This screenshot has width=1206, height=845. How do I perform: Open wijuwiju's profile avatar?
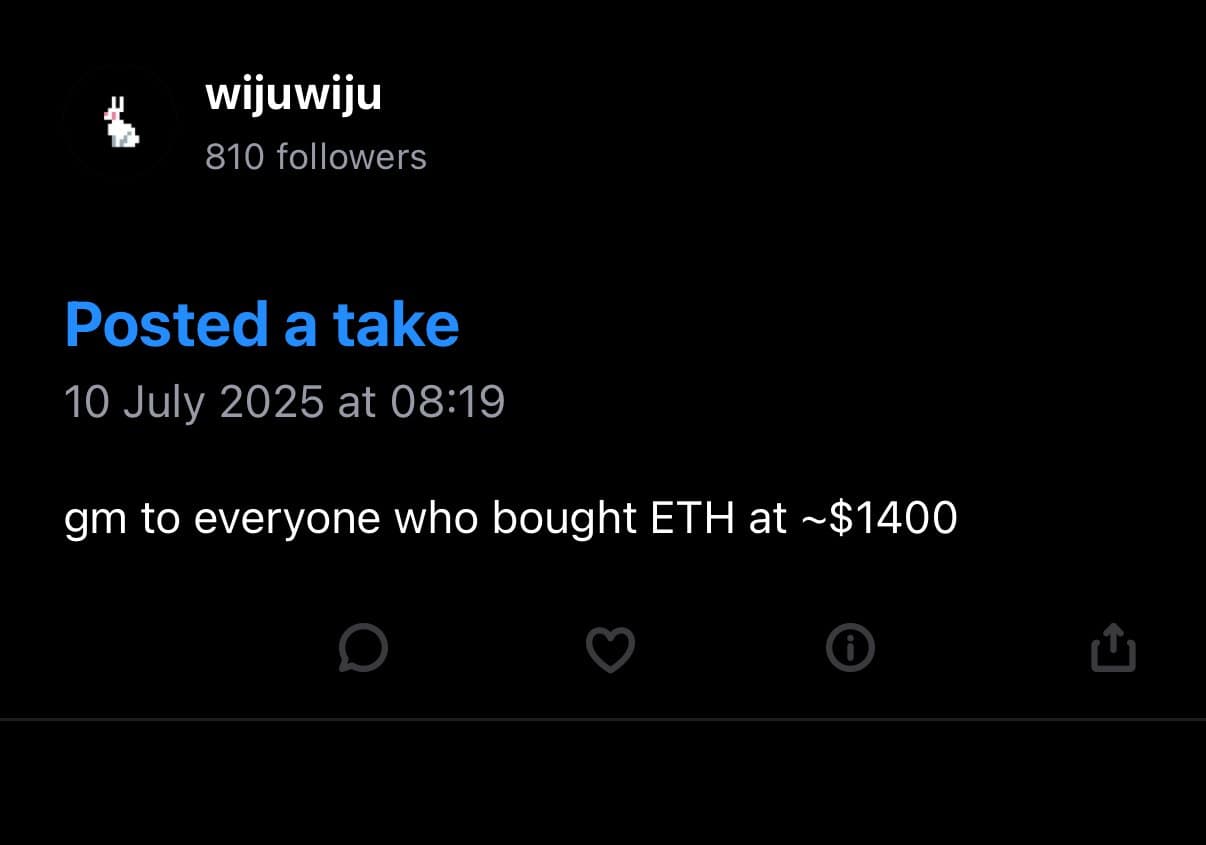point(121,124)
